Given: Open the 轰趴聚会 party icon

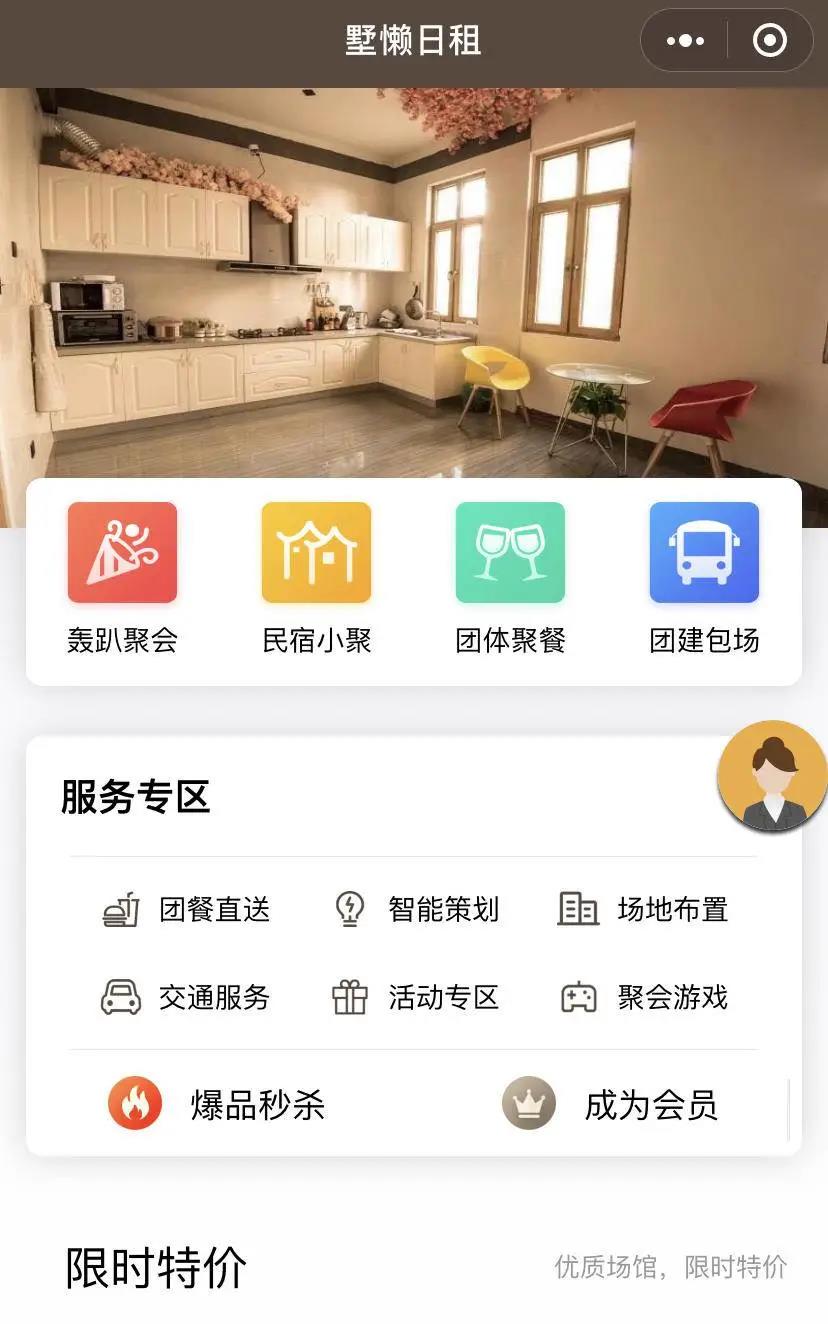Looking at the screenshot, I should point(122,552).
